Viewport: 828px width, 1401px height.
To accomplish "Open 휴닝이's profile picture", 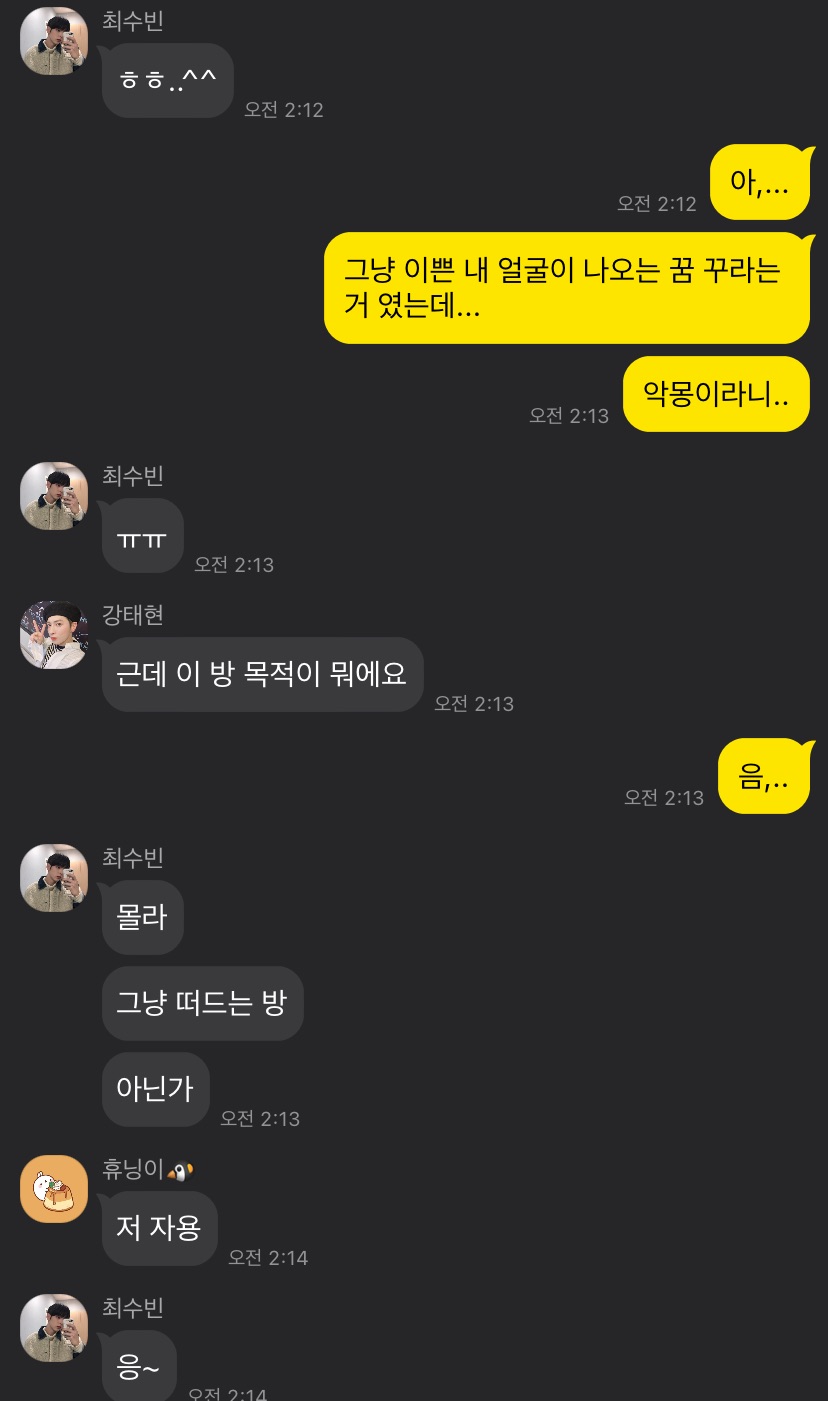I will pos(54,1189).
